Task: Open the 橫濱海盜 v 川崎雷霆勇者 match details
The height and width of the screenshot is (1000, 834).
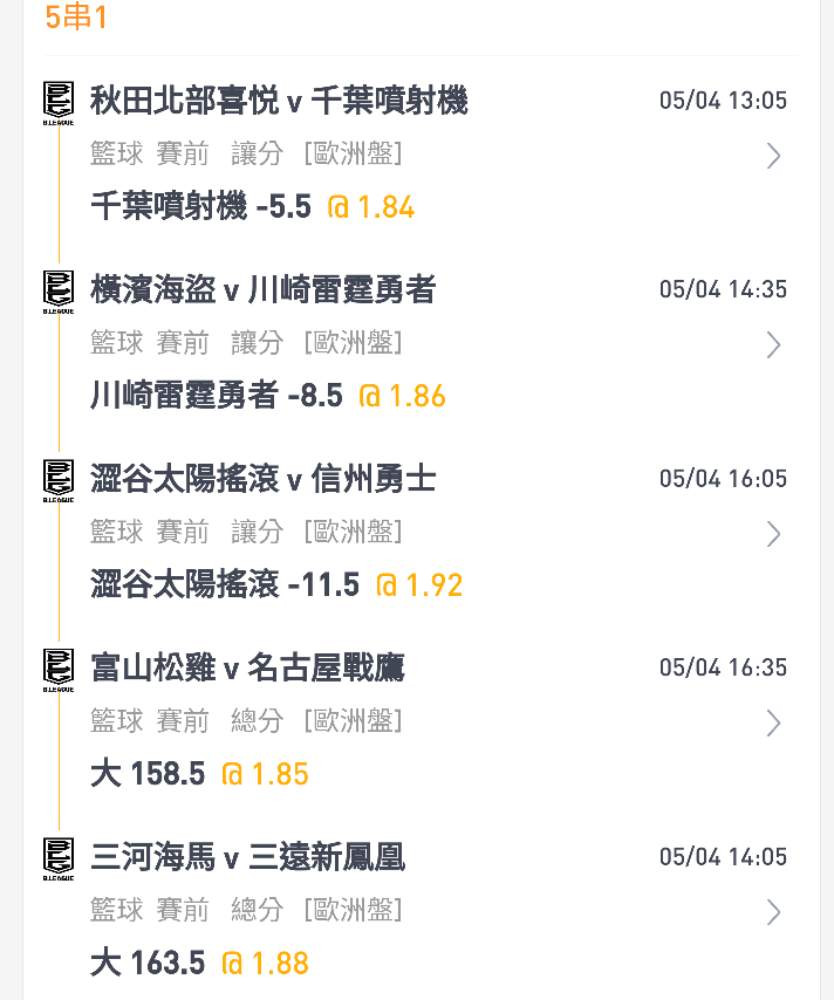Action: (x=773, y=345)
